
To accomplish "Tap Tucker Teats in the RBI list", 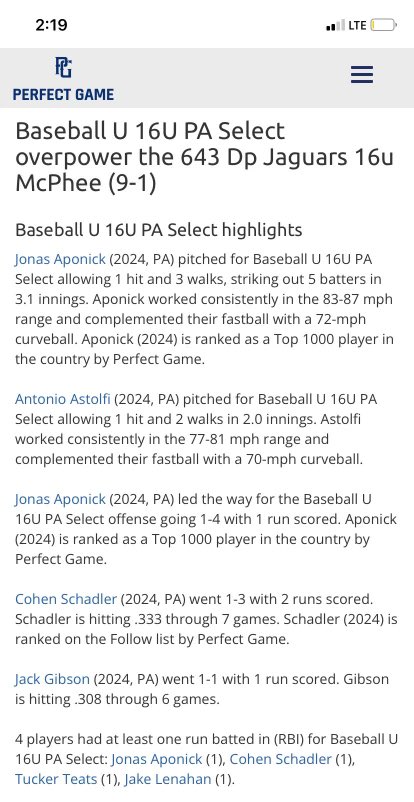I will point(56,779).
